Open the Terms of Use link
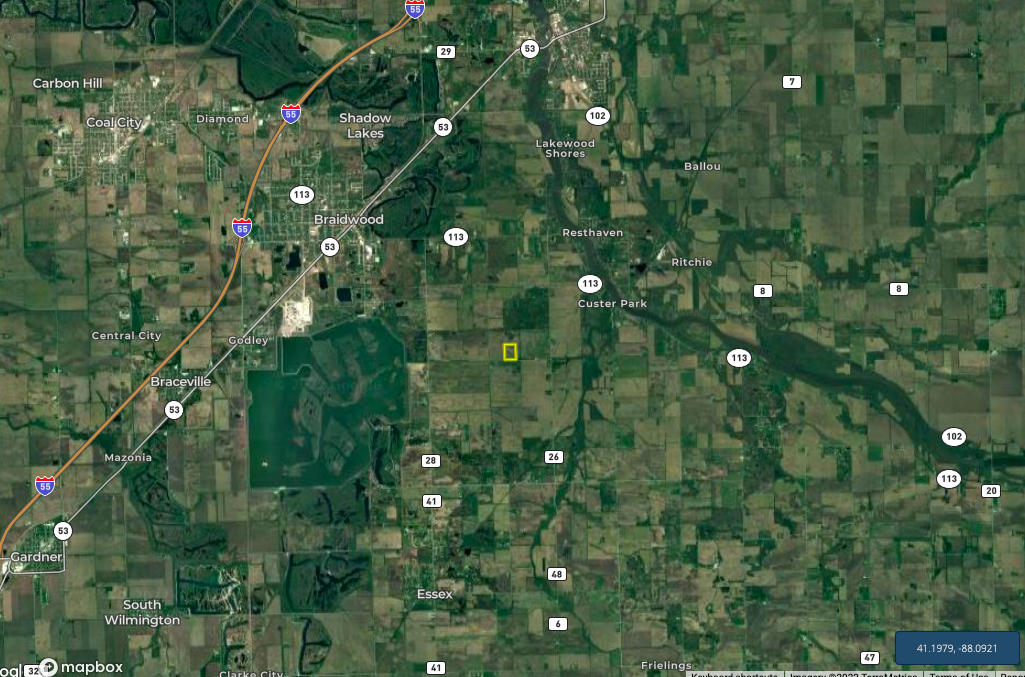This screenshot has height=677, width=1025. point(959,674)
